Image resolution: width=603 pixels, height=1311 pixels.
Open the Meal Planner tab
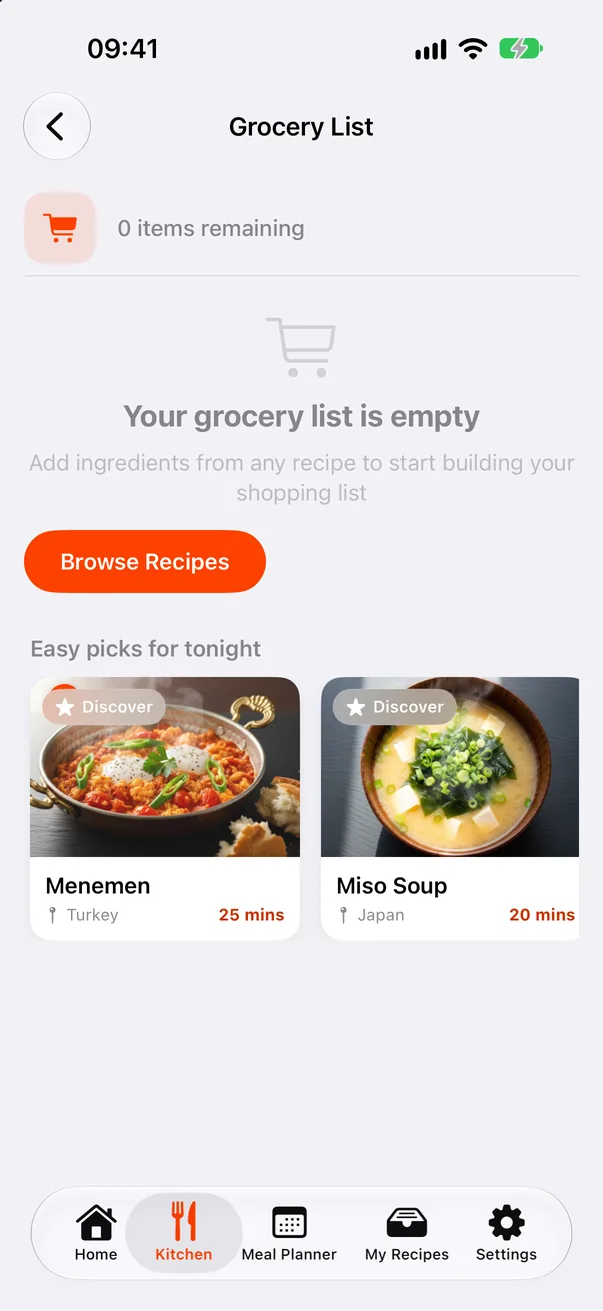tap(289, 1233)
